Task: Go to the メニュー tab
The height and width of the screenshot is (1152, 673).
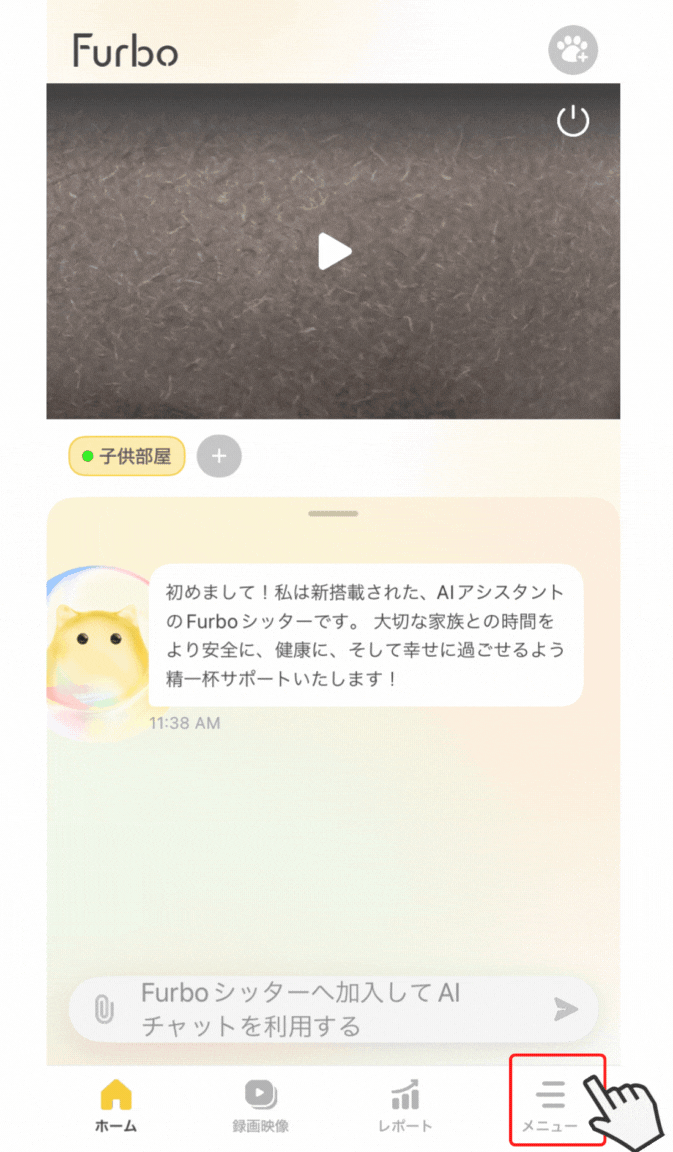Action: (x=550, y=1106)
